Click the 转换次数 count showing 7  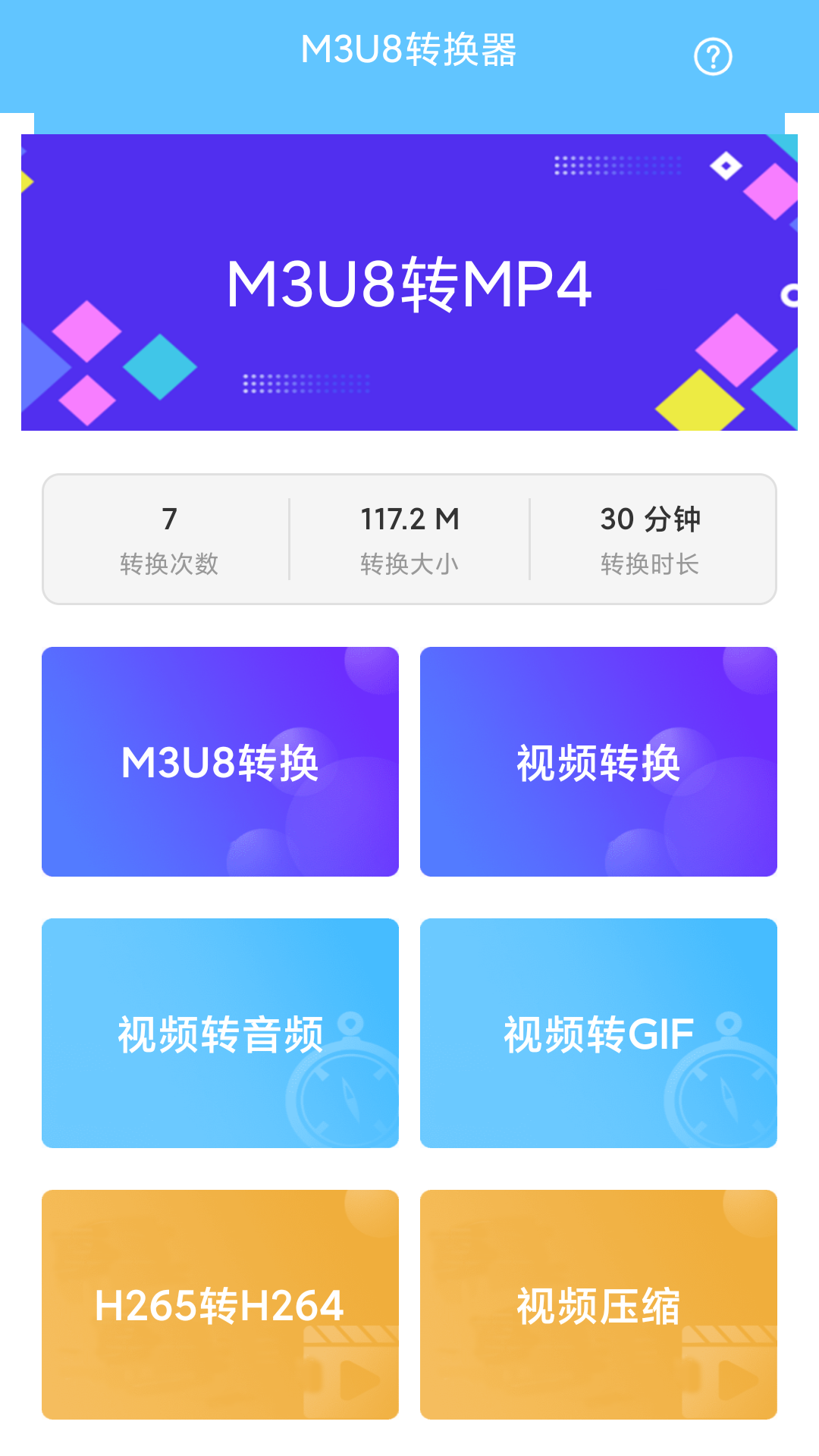(168, 538)
